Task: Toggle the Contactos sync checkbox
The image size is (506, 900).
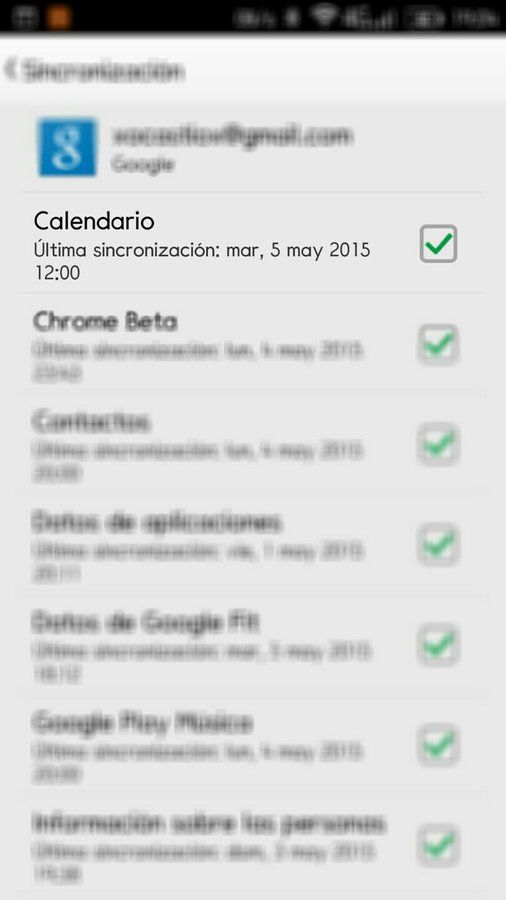Action: click(438, 444)
